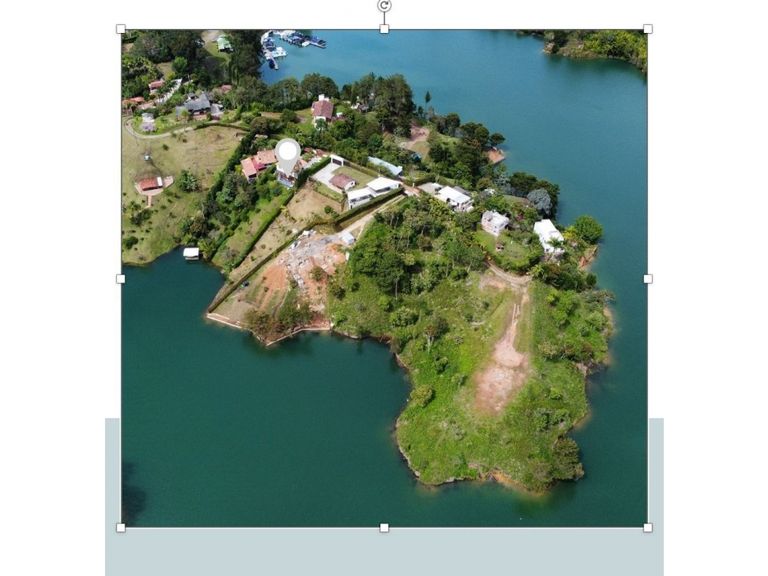The width and height of the screenshot is (768, 576).
Task: Tap the rotation handle above the picture
Action: click(x=384, y=6)
